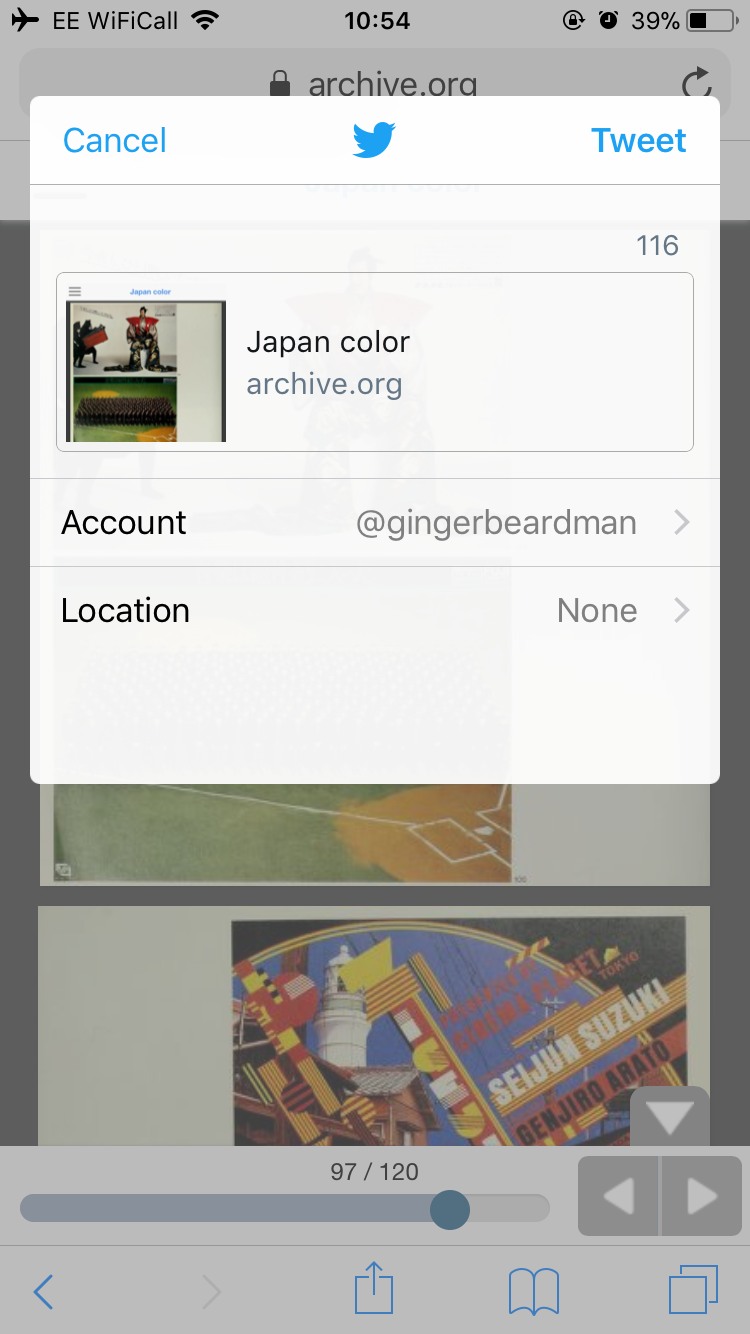Cancel the tweet composer
The width and height of the screenshot is (750, 1334).
[114, 140]
